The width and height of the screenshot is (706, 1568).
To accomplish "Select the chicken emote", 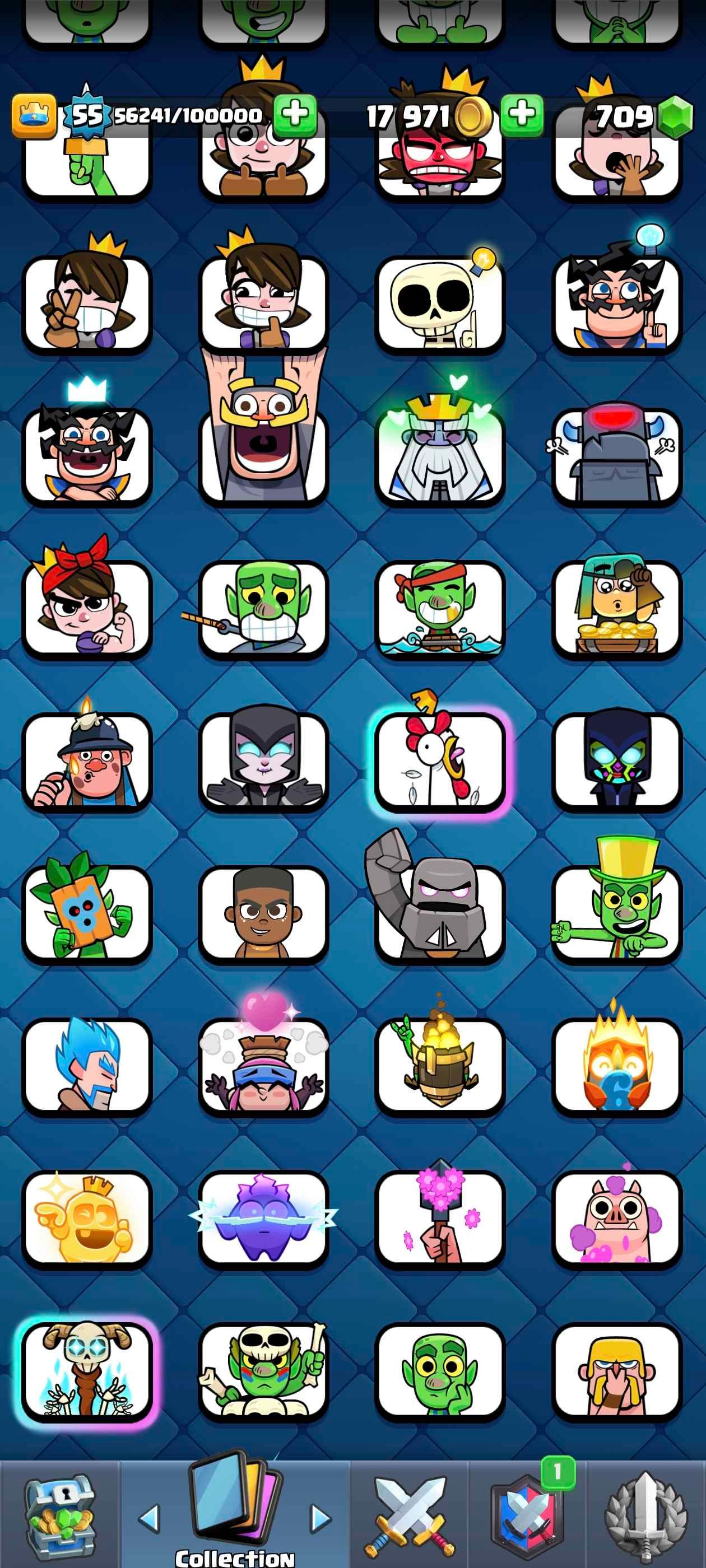I will (440, 761).
